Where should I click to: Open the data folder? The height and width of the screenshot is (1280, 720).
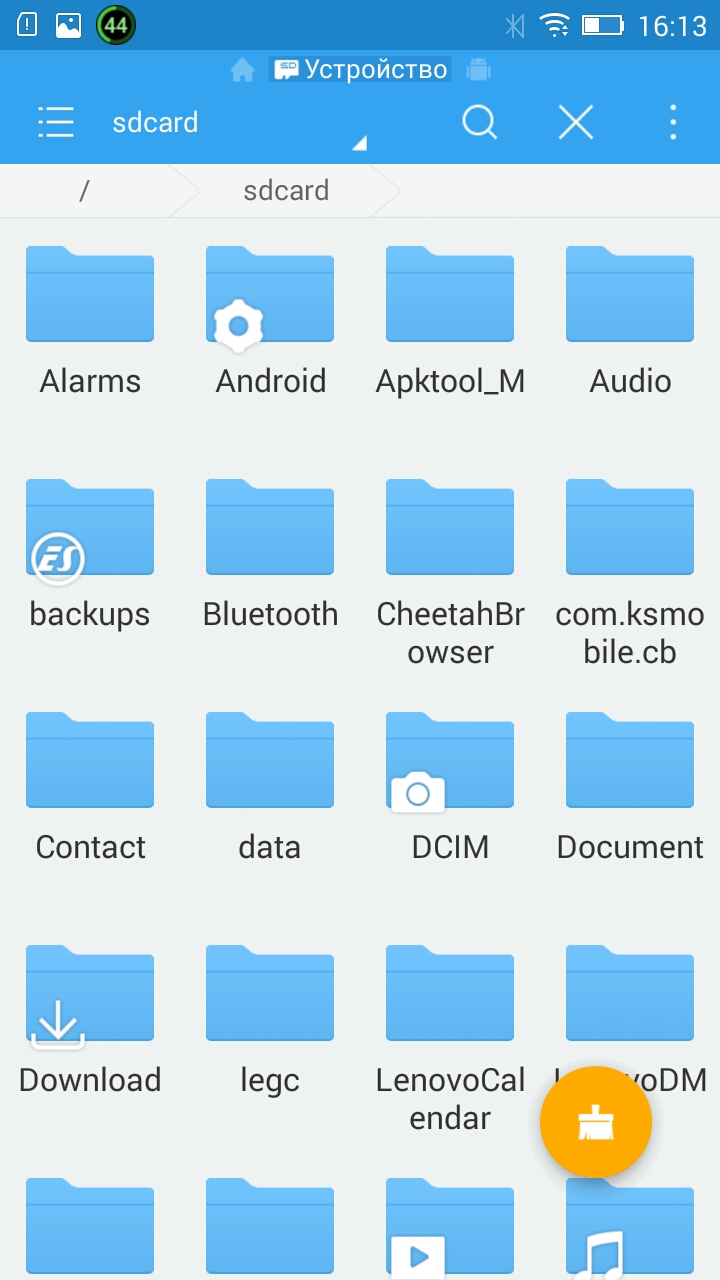(270, 776)
